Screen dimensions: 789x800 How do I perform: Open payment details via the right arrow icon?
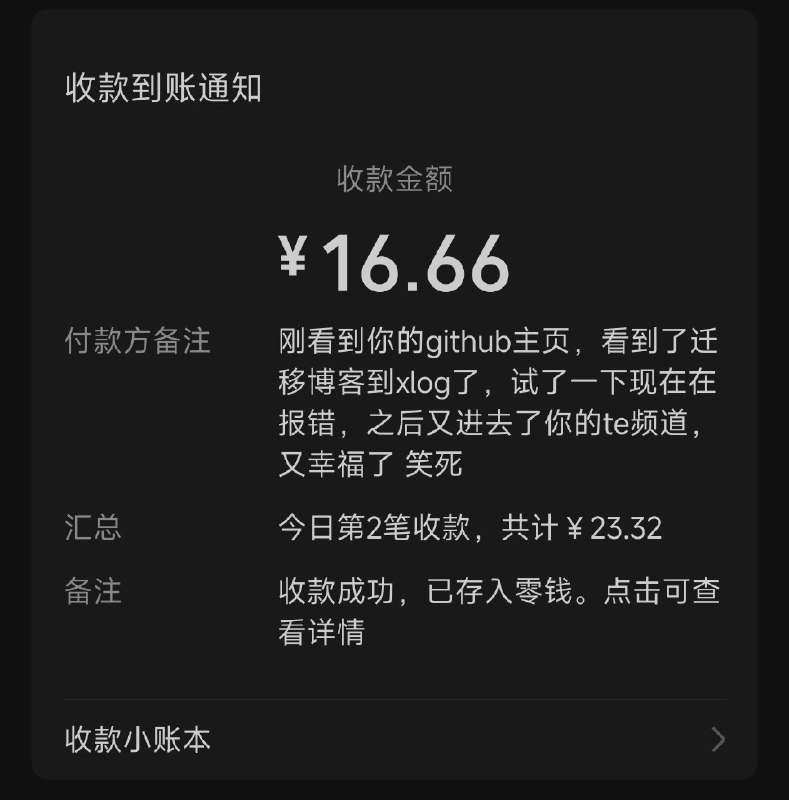(718, 740)
